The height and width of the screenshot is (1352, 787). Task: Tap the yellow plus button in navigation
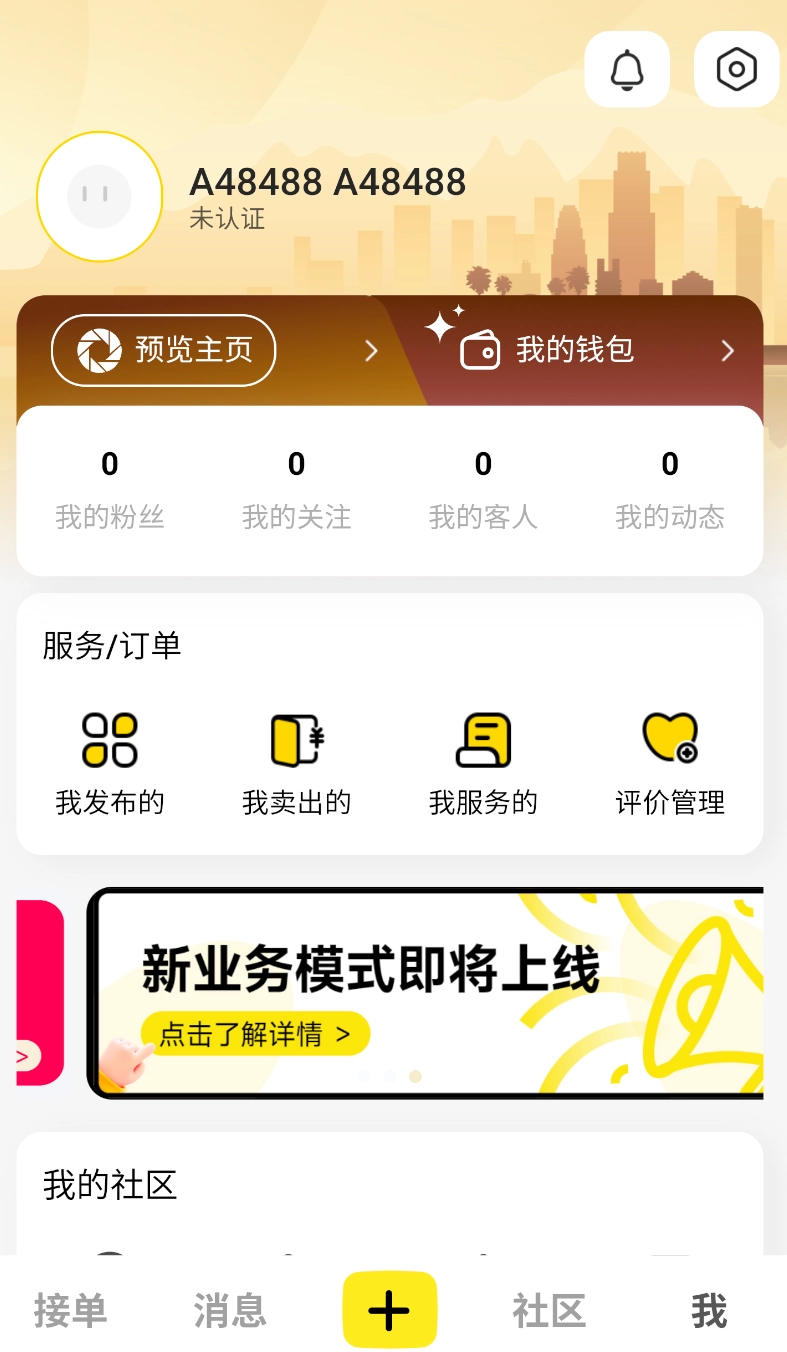pyautogui.click(x=390, y=1308)
